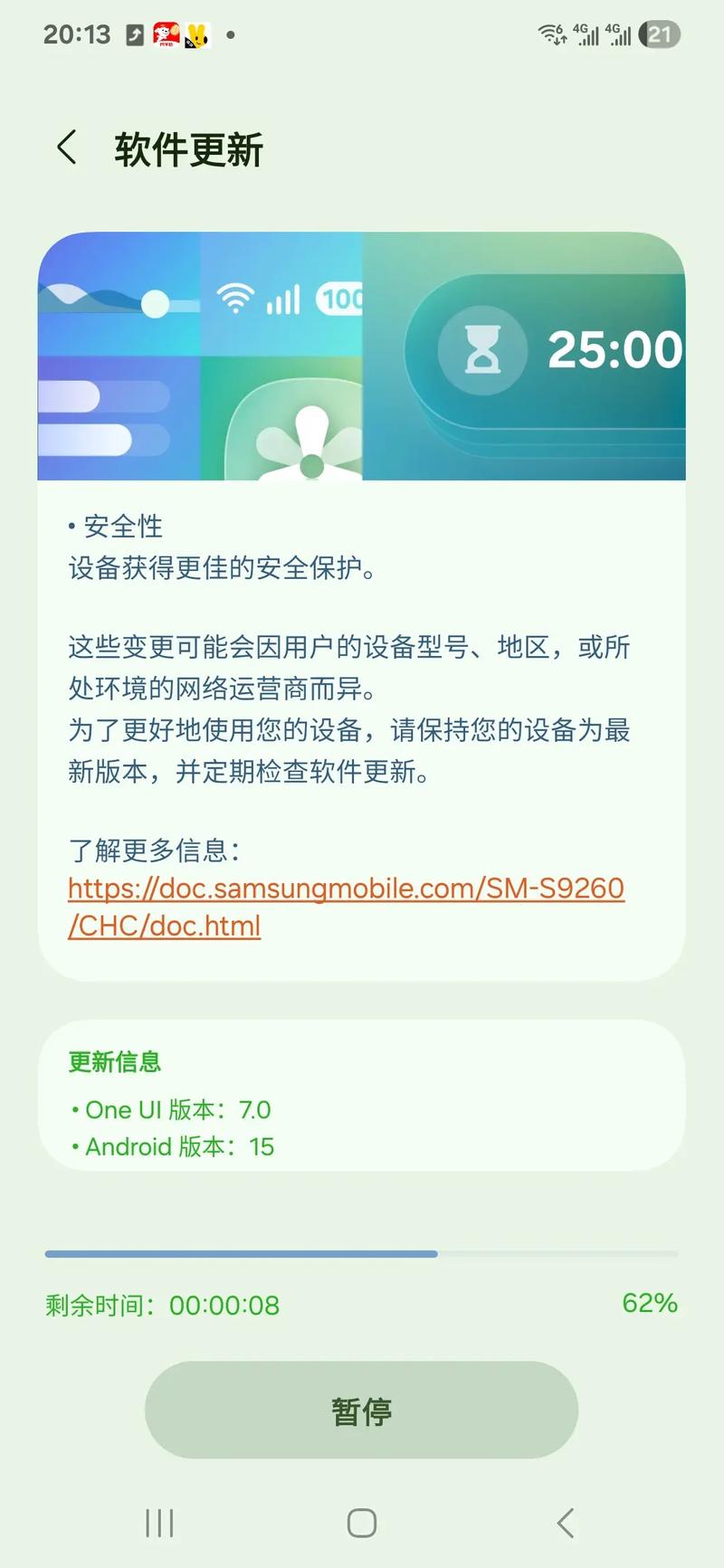Tap the Wi-Fi status icon in status bar
Screen dimensions: 724x1568
548,34
